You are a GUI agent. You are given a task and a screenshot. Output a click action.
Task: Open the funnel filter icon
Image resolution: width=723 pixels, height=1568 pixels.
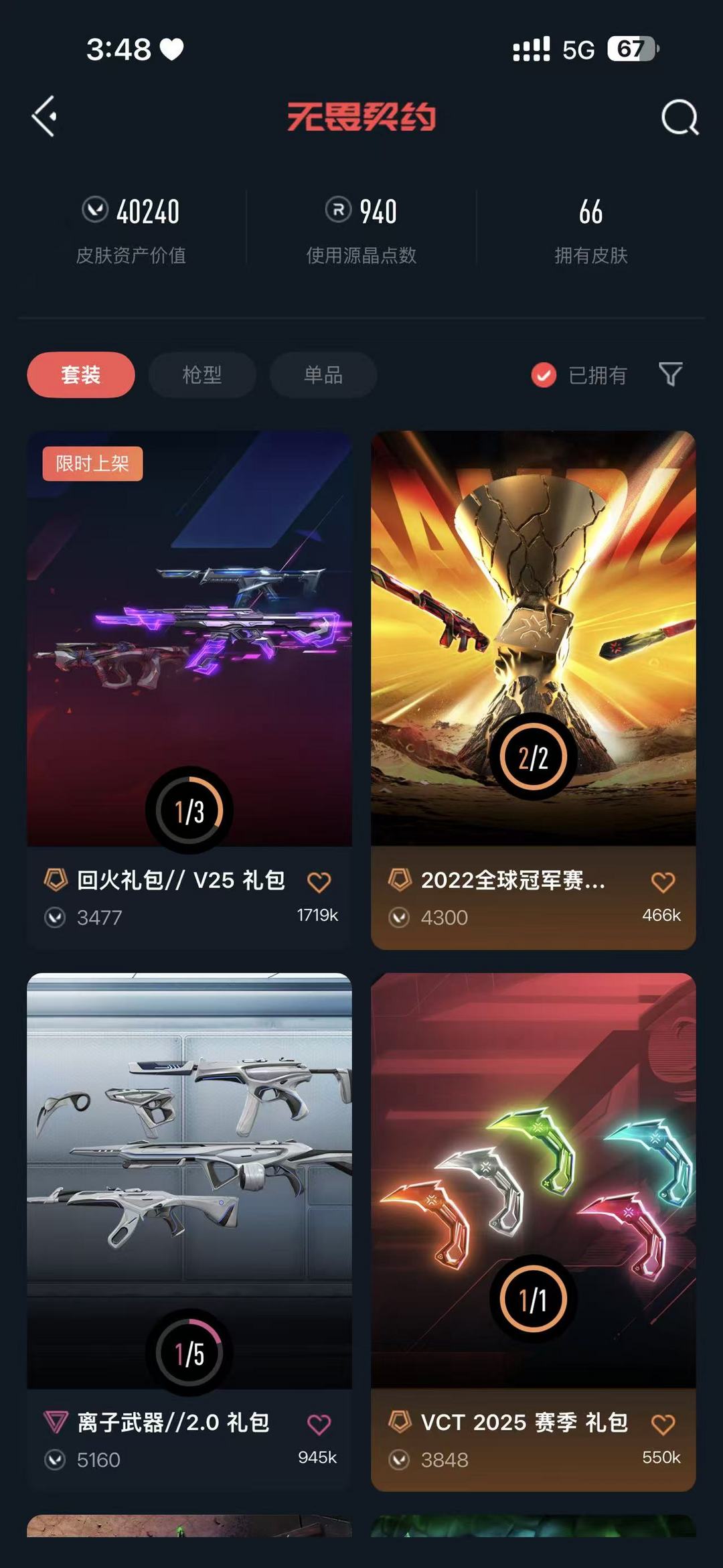pyautogui.click(x=670, y=374)
